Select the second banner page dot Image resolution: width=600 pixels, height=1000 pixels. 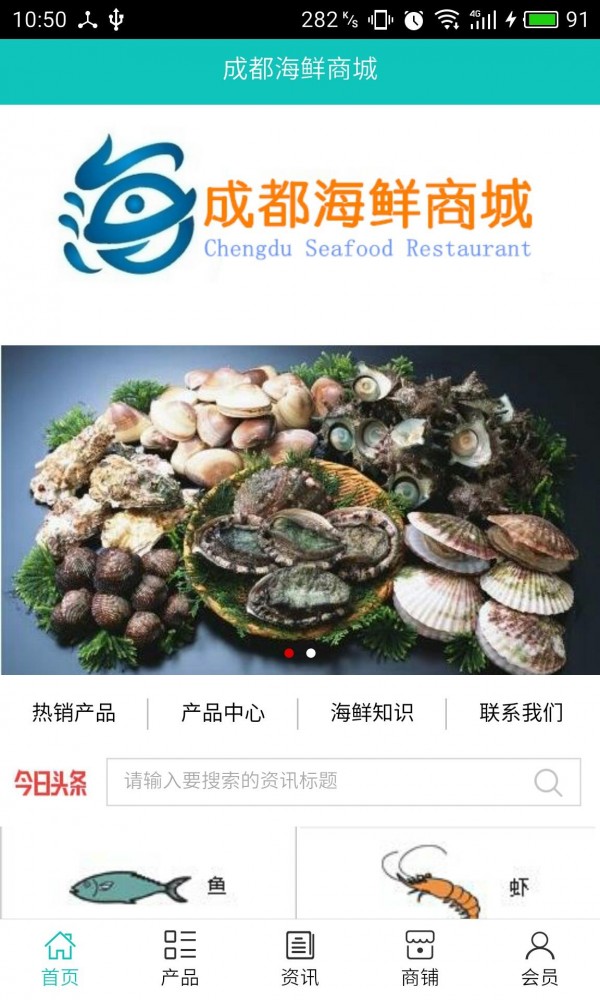click(311, 653)
